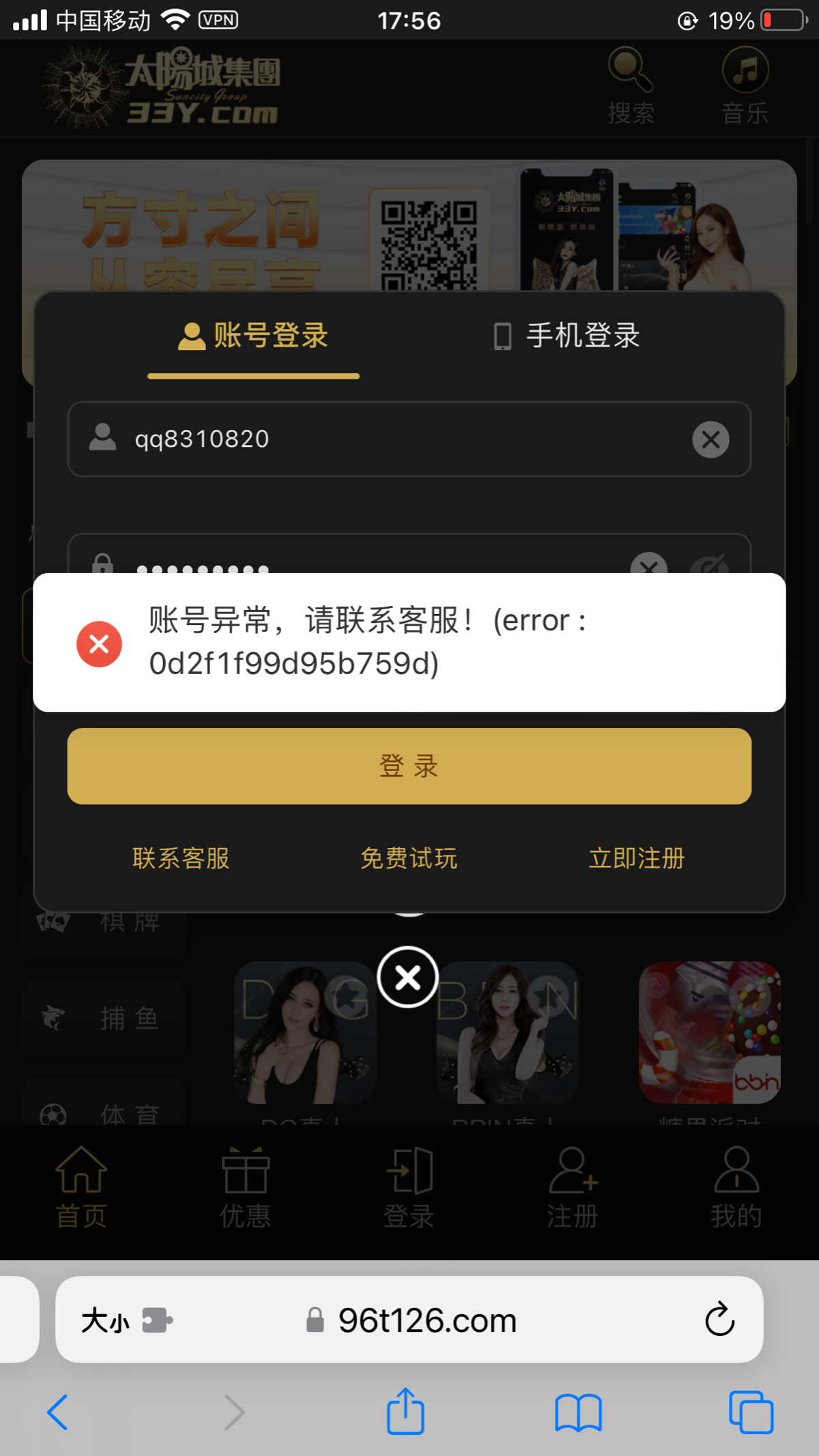The height and width of the screenshot is (1456, 819).
Task: Share this page from Safari toolbar
Action: 406,1412
